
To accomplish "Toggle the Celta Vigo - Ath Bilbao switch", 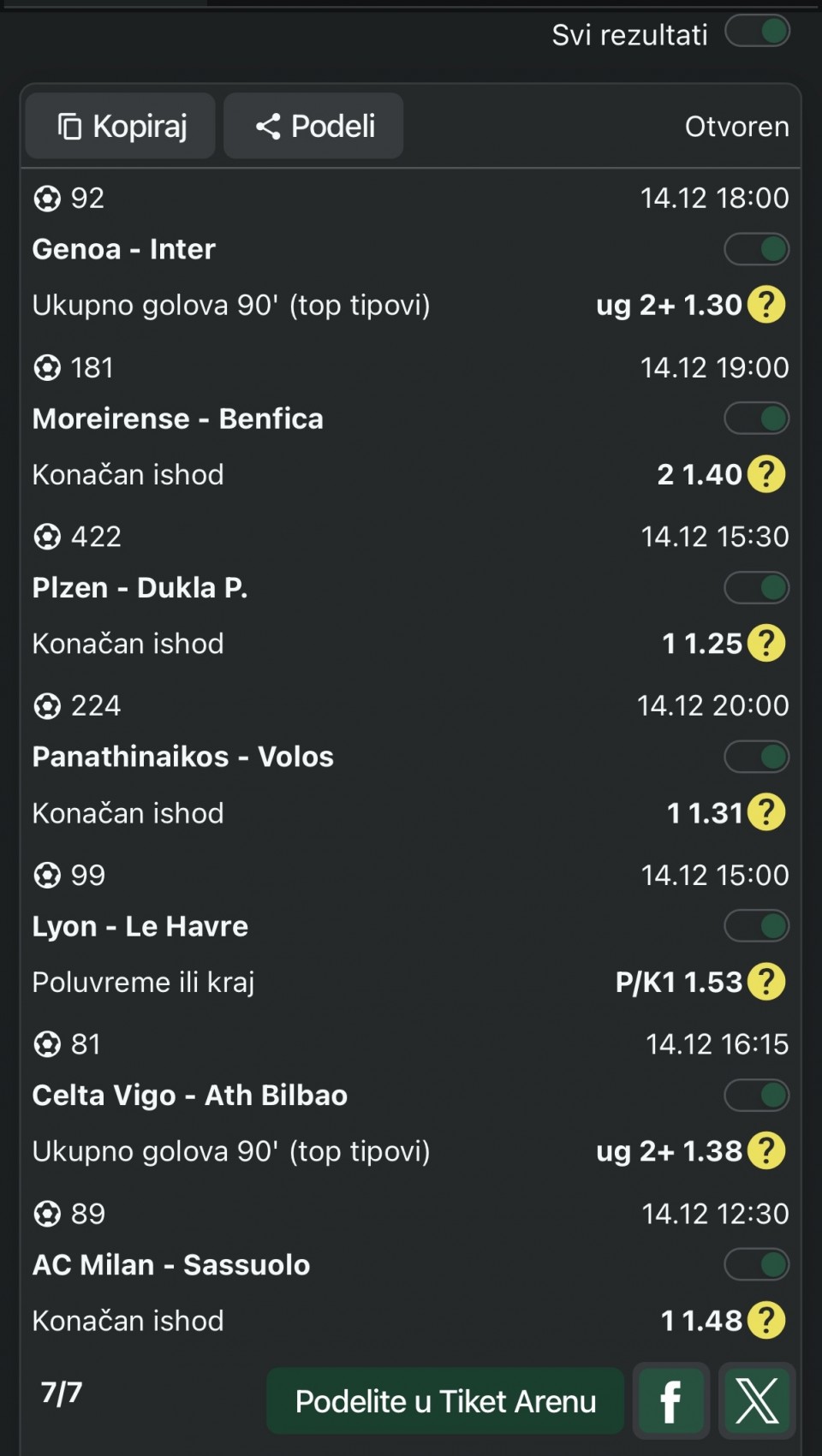I will (x=757, y=1095).
